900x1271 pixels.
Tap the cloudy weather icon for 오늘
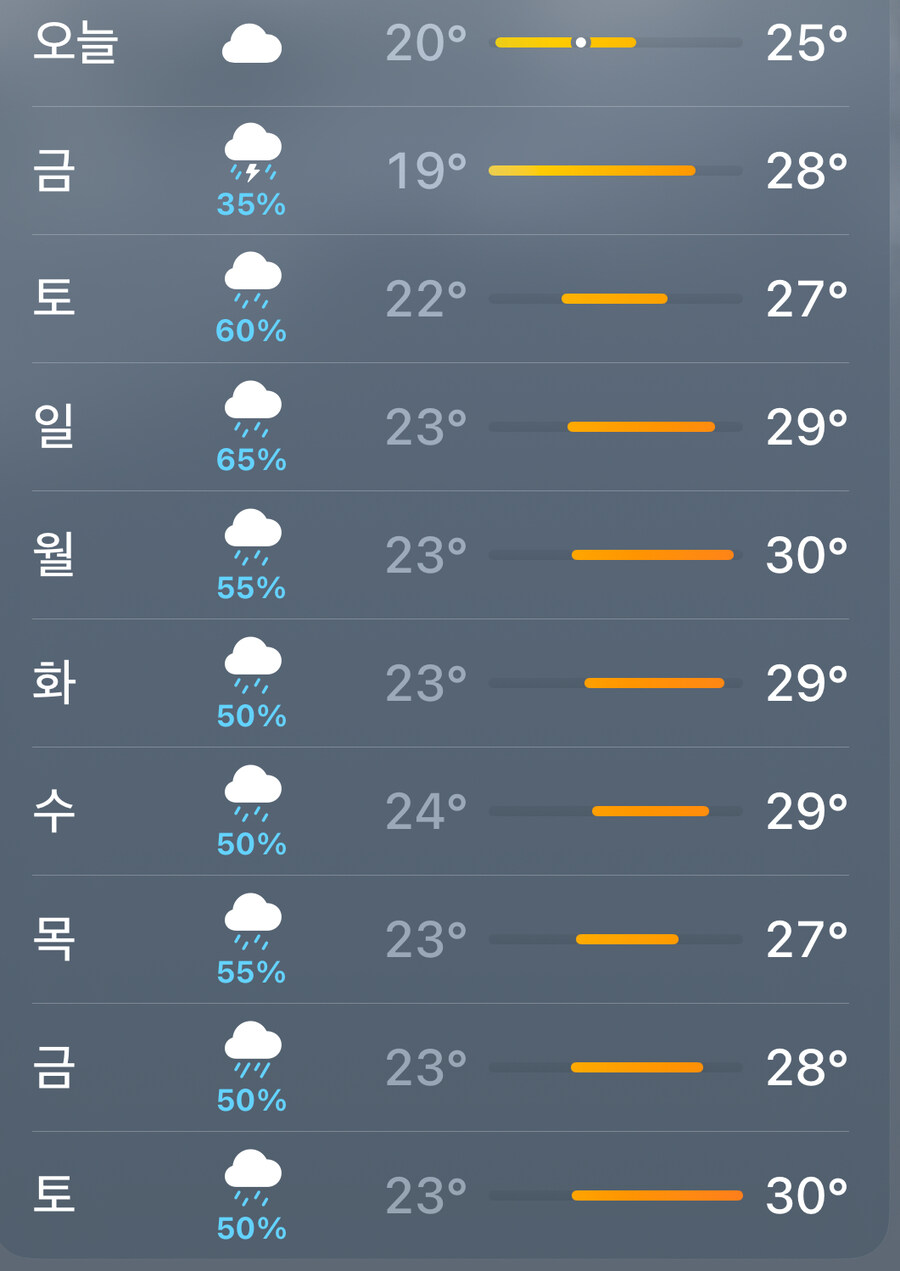(251, 44)
